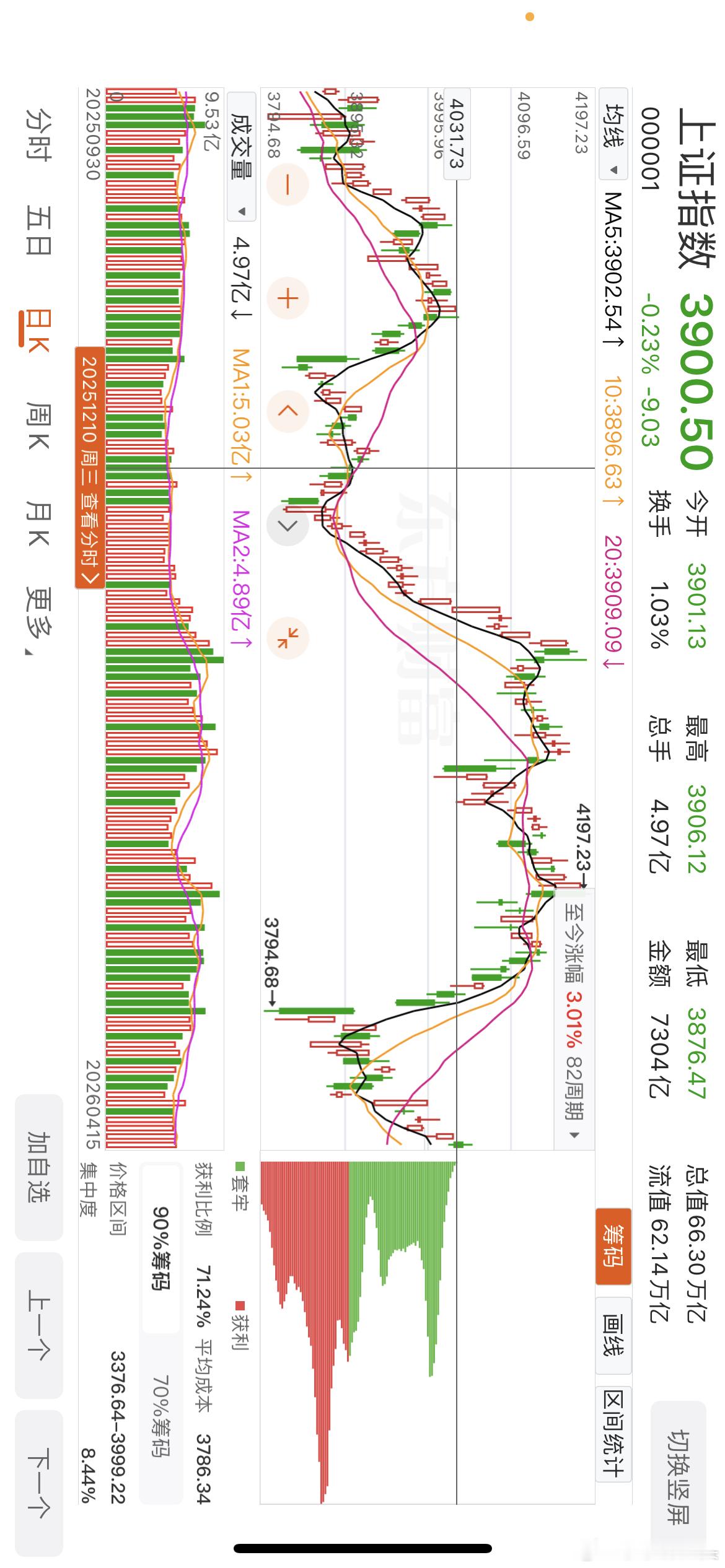The width and height of the screenshot is (725, 1568).
Task: Tap the chart zoom-out minus icon
Action: (287, 184)
